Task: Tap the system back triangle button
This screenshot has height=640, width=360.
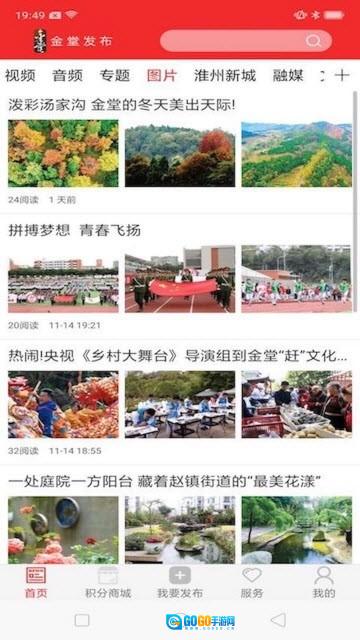Action: click(278, 620)
